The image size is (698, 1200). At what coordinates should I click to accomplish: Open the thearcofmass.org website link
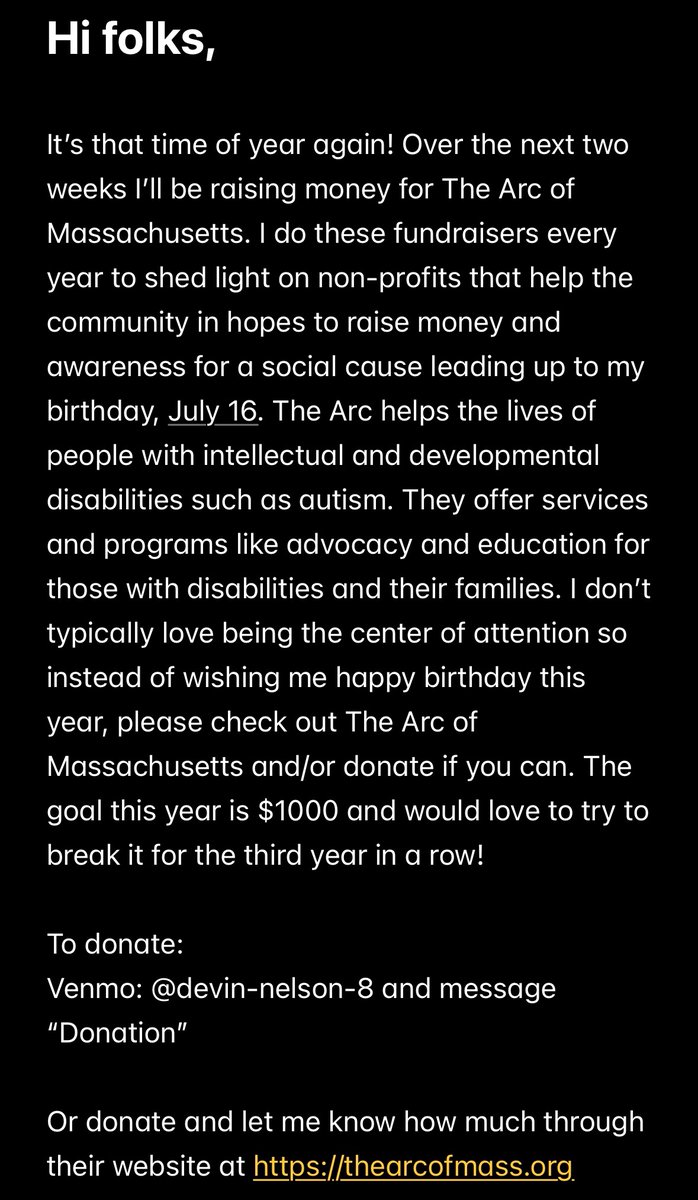[413, 1165]
